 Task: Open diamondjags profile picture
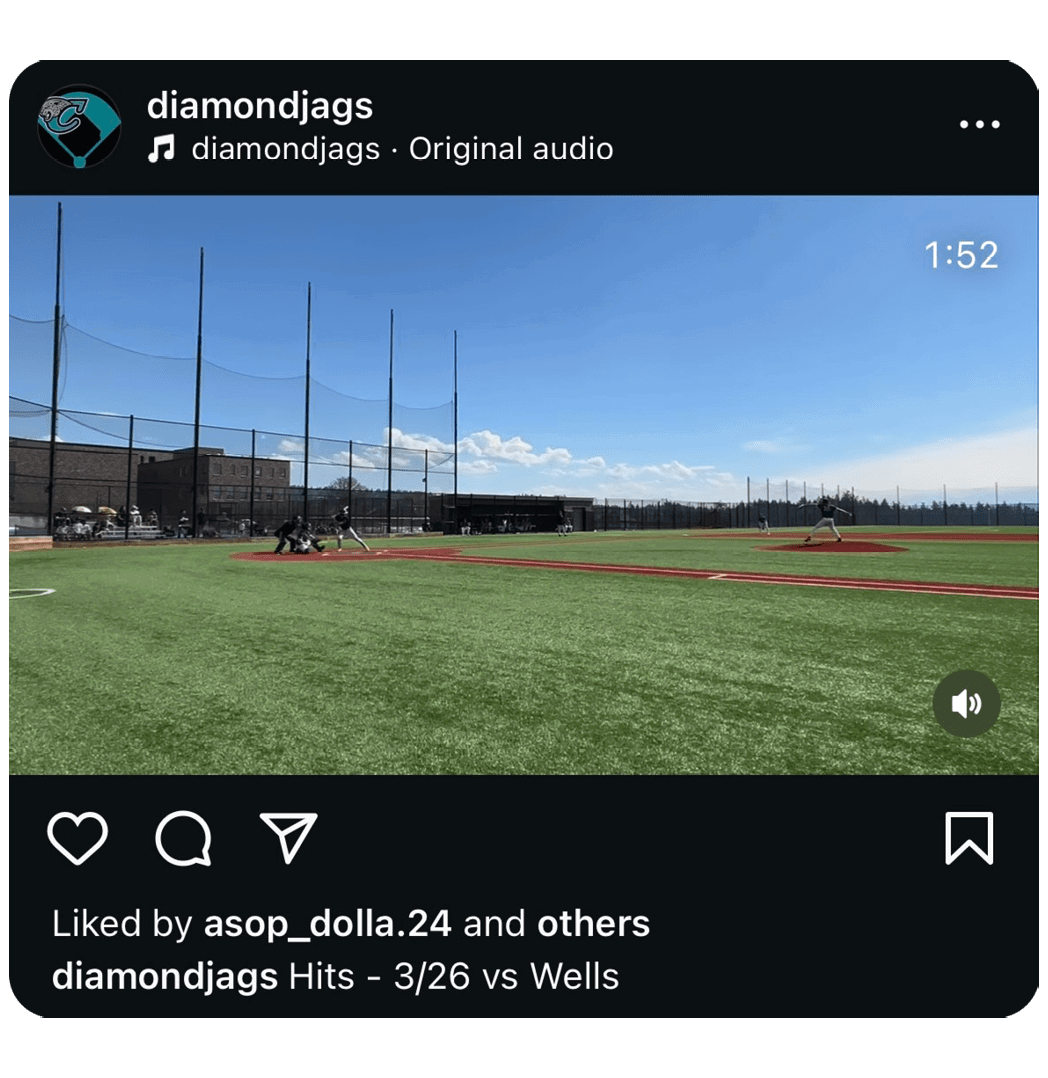pyautogui.click(x=79, y=126)
